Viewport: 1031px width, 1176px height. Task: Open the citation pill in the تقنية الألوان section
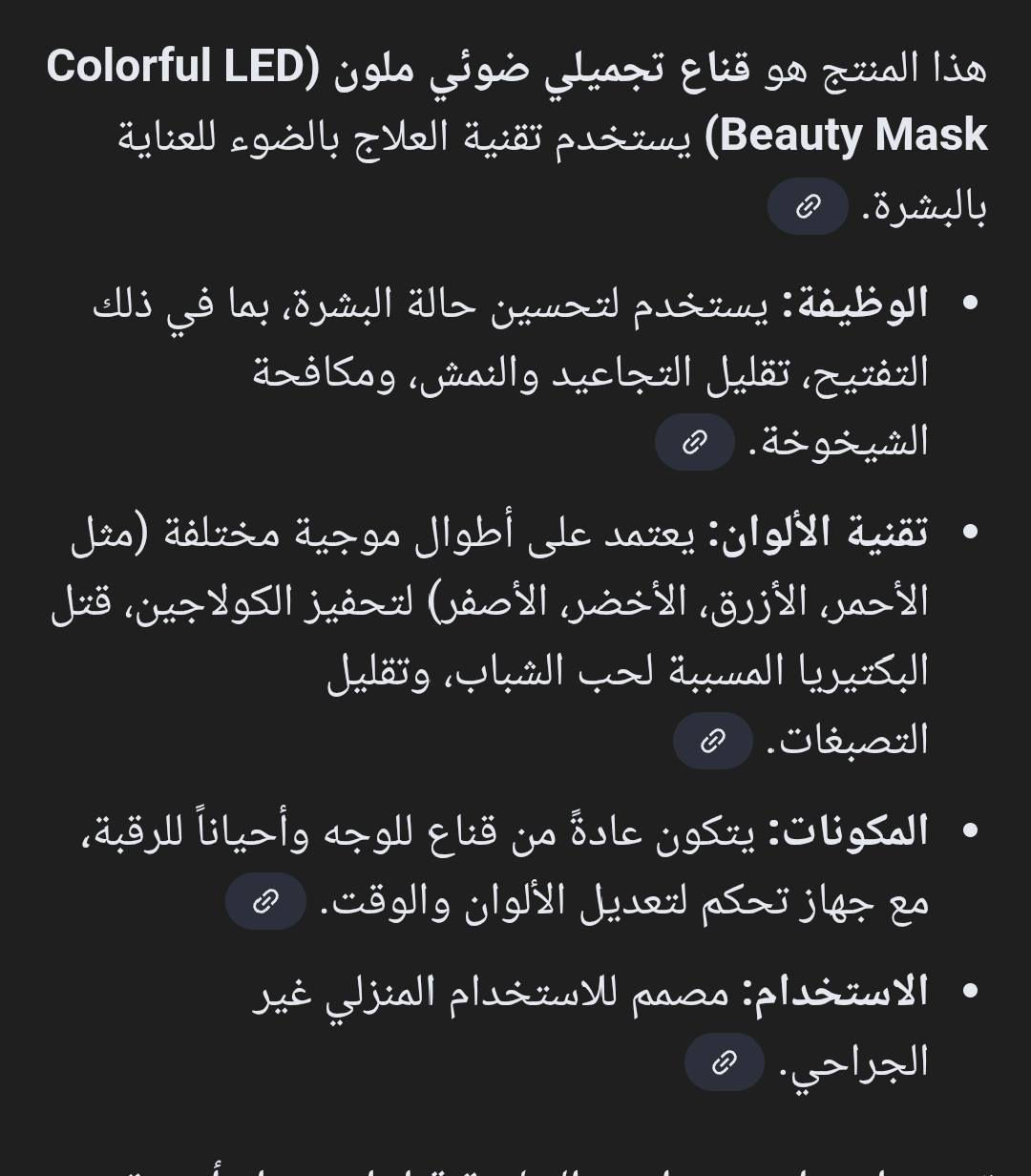(711, 740)
